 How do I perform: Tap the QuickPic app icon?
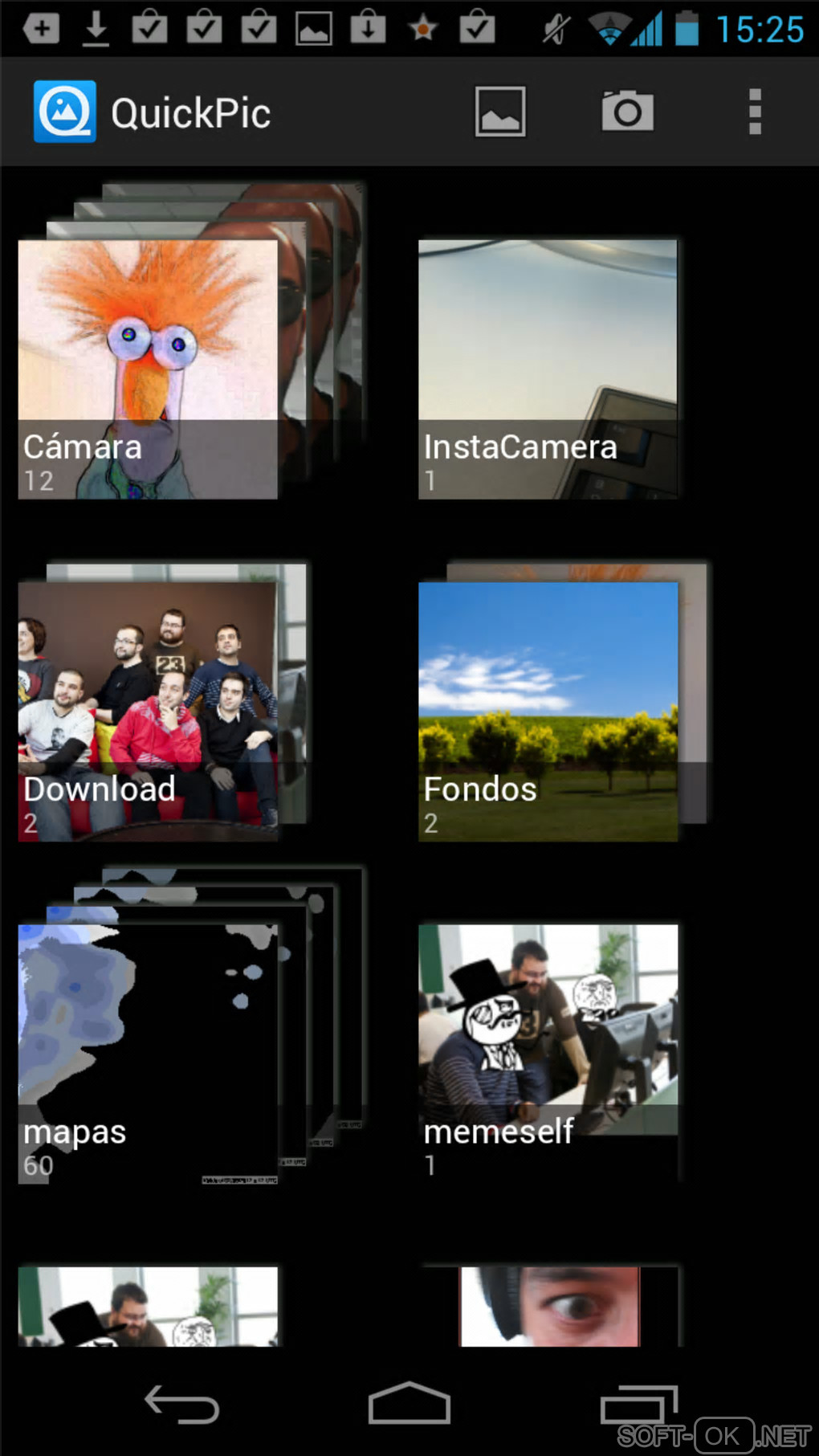point(65,112)
